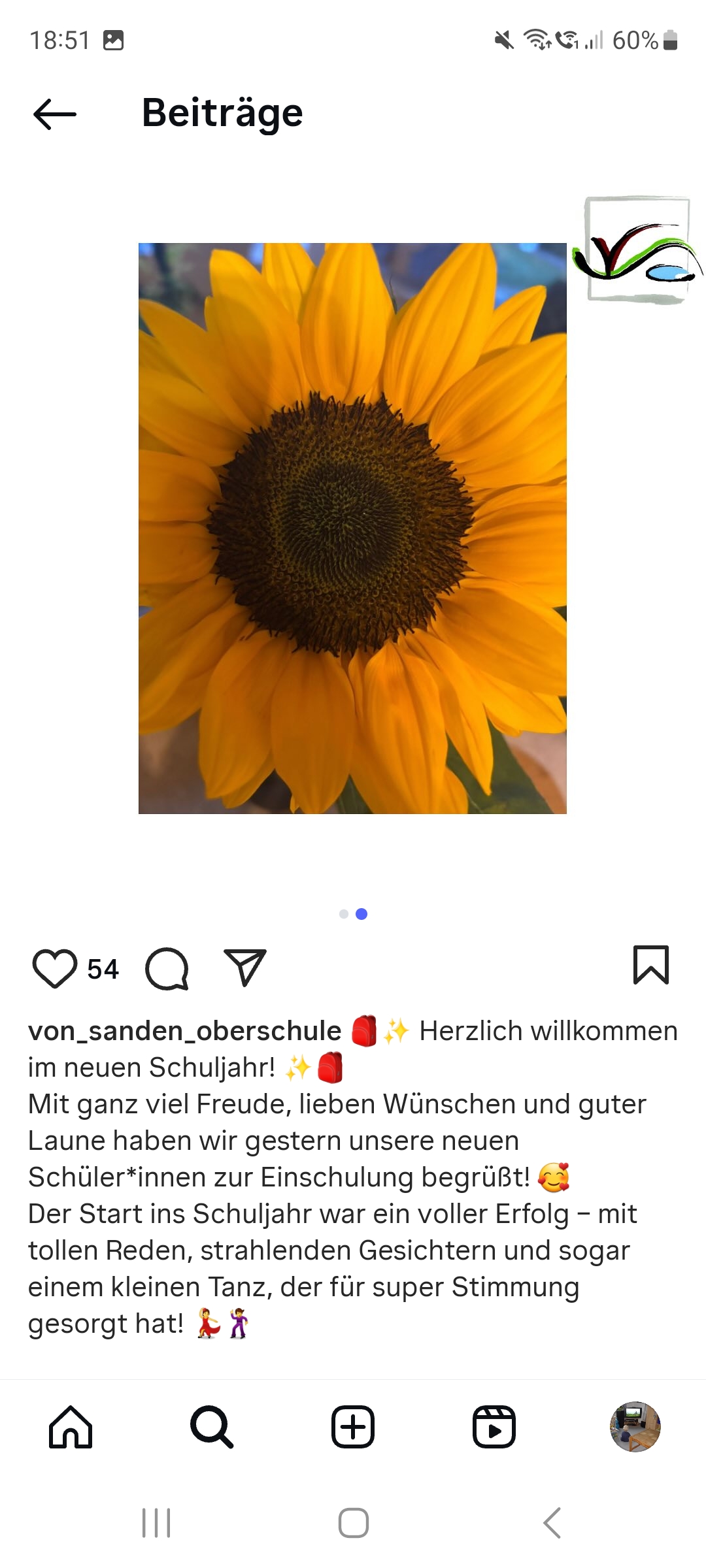Screen dimensions: 706x1568
Task: Share this post via the paper plane
Action: 245,967
